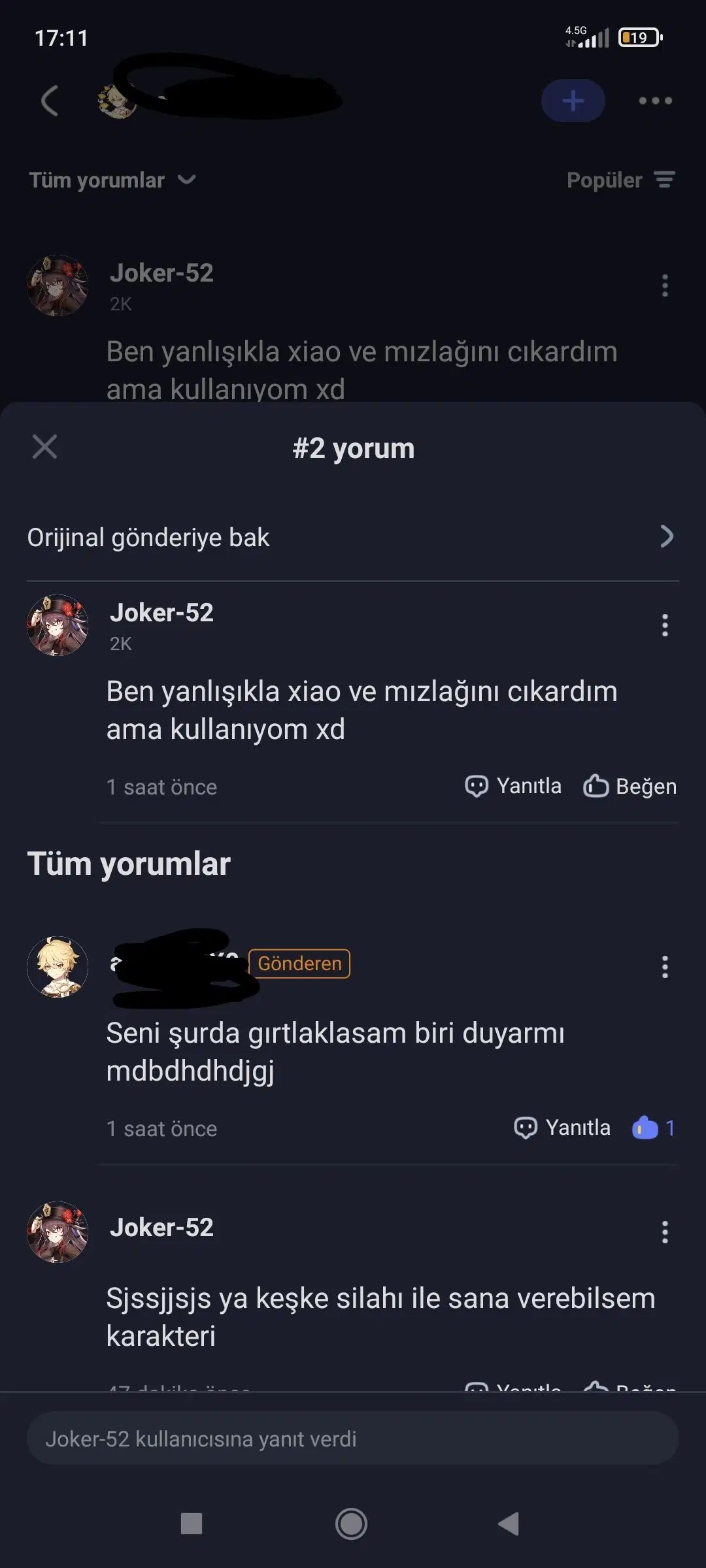Open Joker-52's profile name in comments
Screen dimensions: 706x1568
161,613
